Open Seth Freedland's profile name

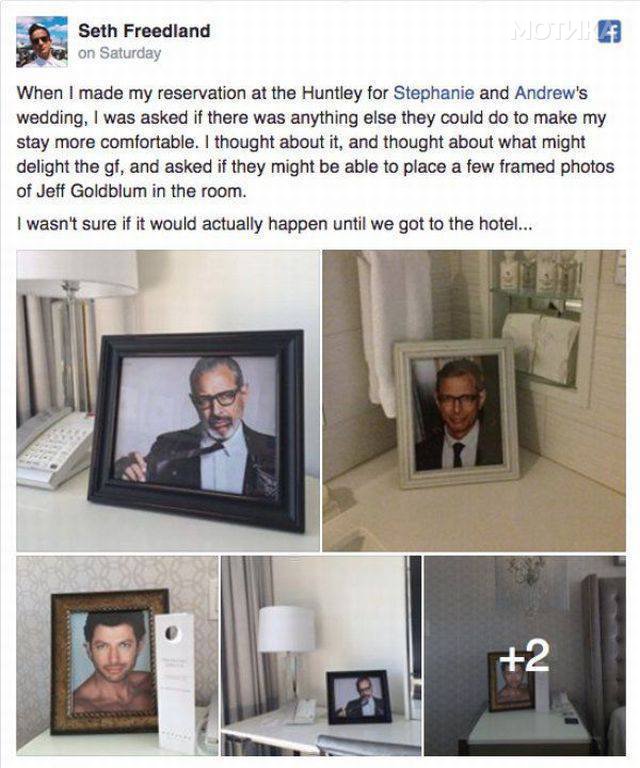tap(143, 31)
